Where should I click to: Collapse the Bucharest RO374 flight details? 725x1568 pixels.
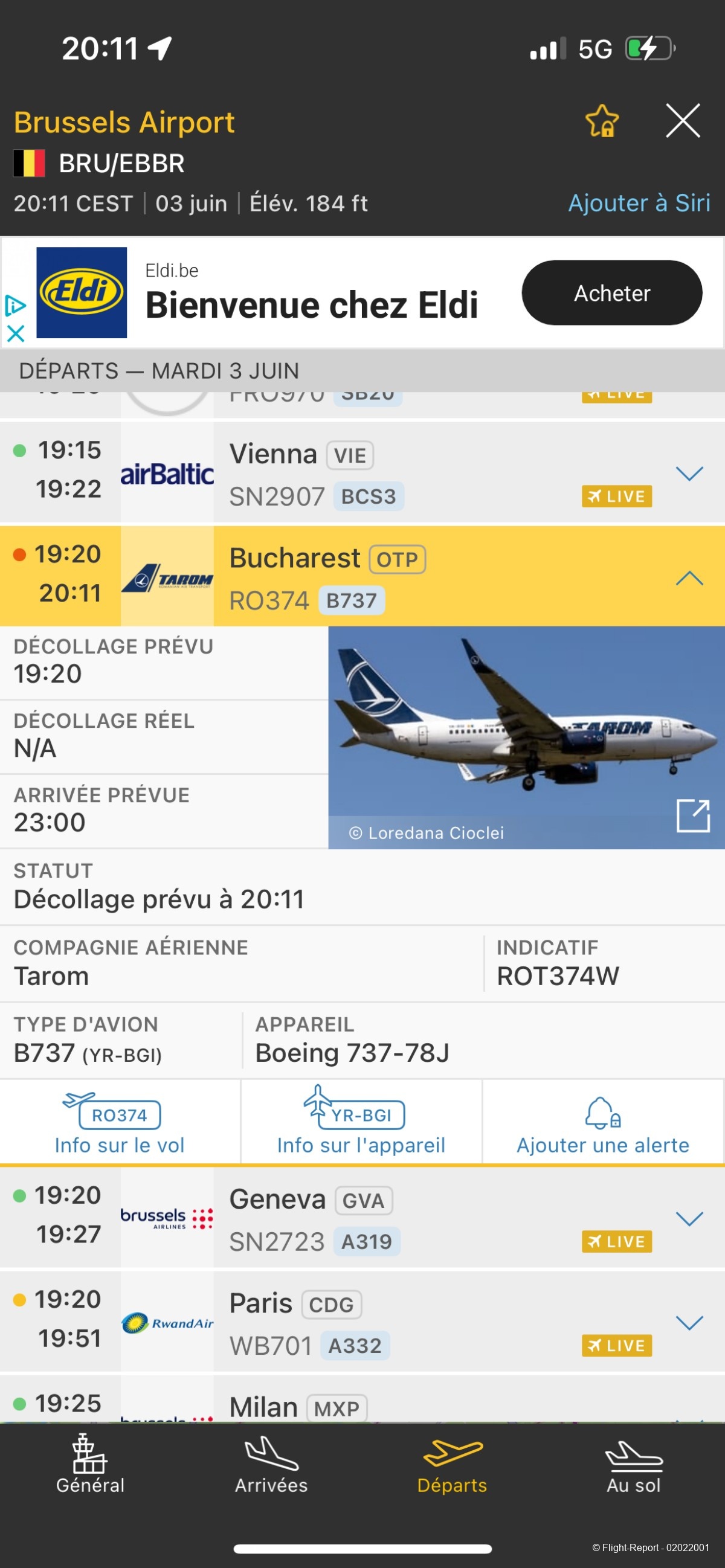689,577
